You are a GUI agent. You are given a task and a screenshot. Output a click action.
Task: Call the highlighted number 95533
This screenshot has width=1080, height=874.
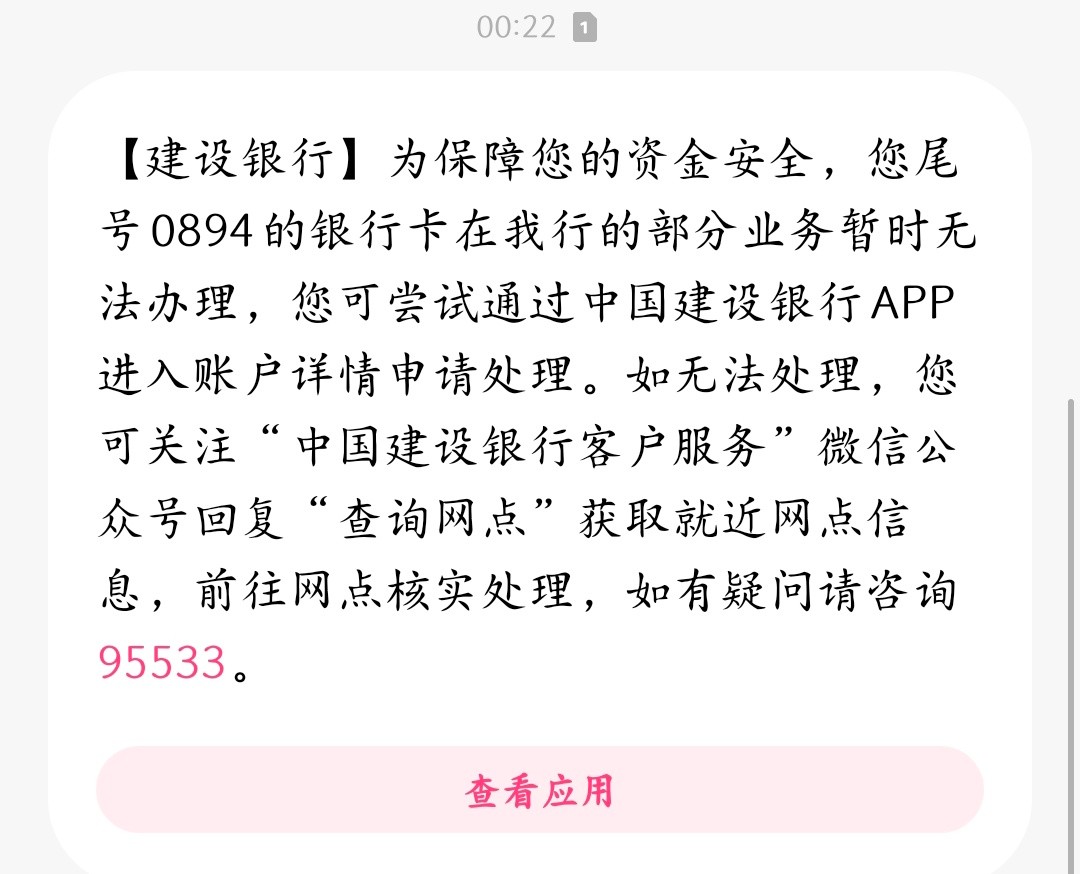pyautogui.click(x=162, y=663)
